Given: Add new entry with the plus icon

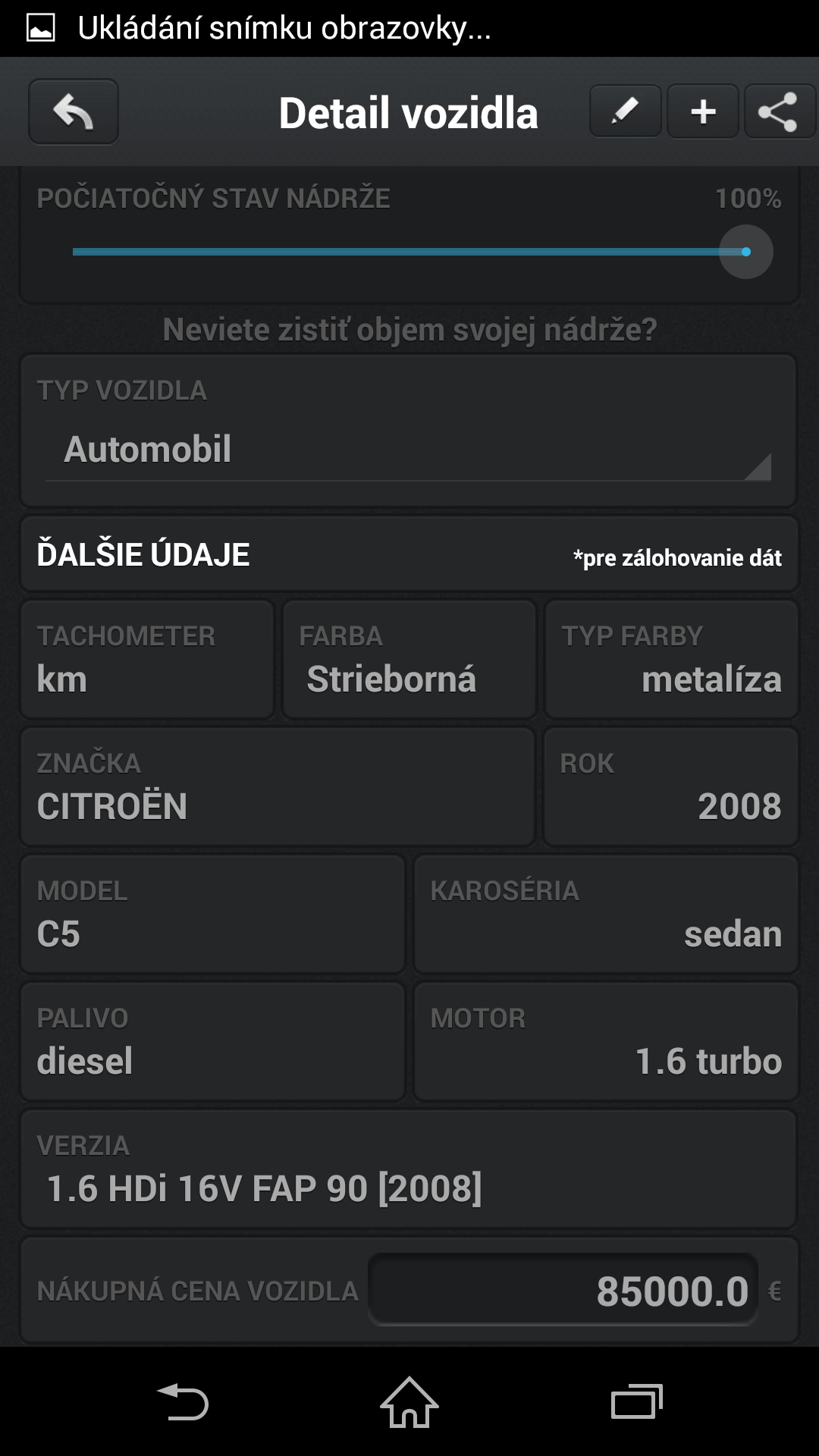Looking at the screenshot, I should [x=703, y=111].
